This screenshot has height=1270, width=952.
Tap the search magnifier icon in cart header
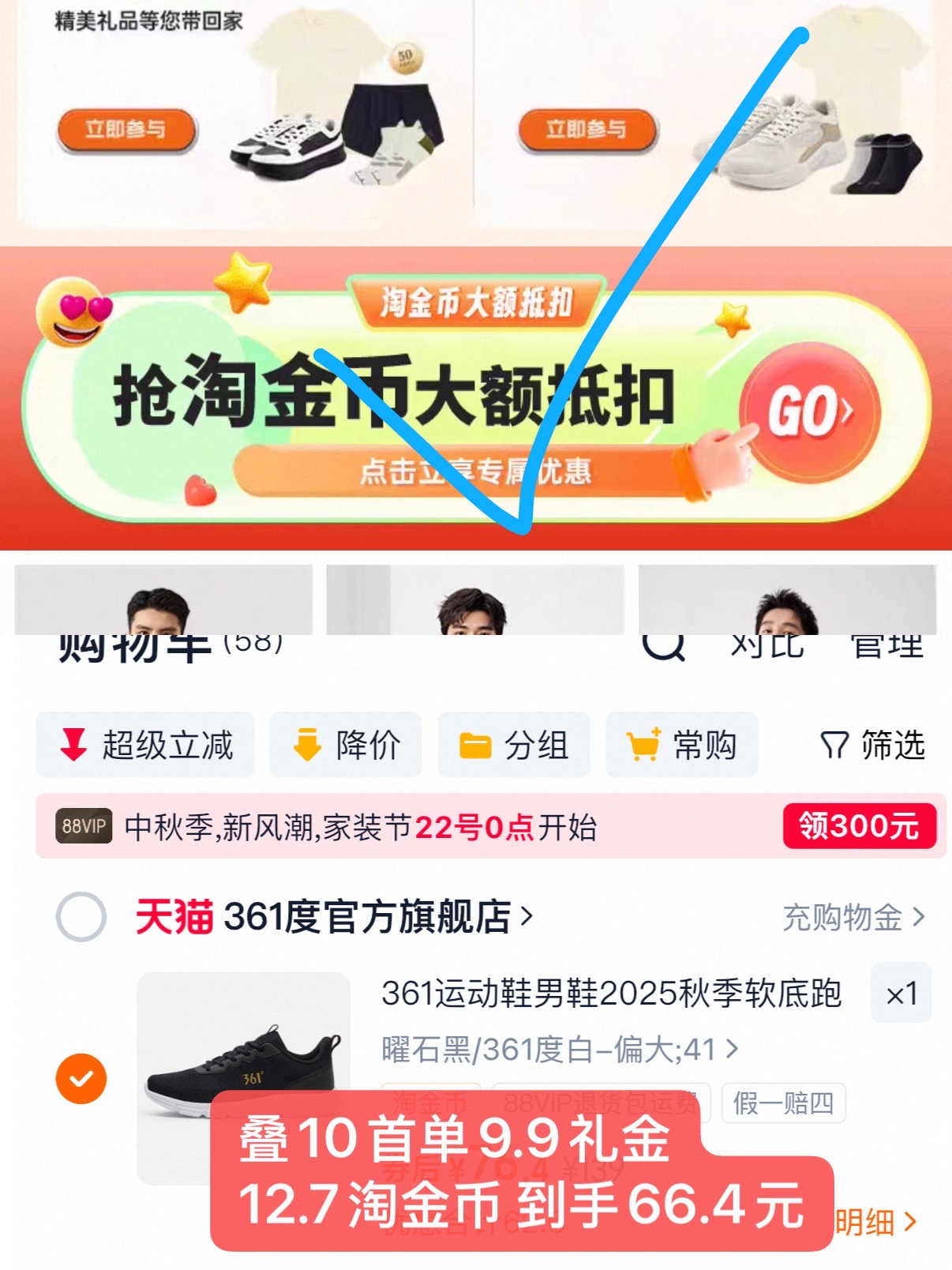pos(665,648)
